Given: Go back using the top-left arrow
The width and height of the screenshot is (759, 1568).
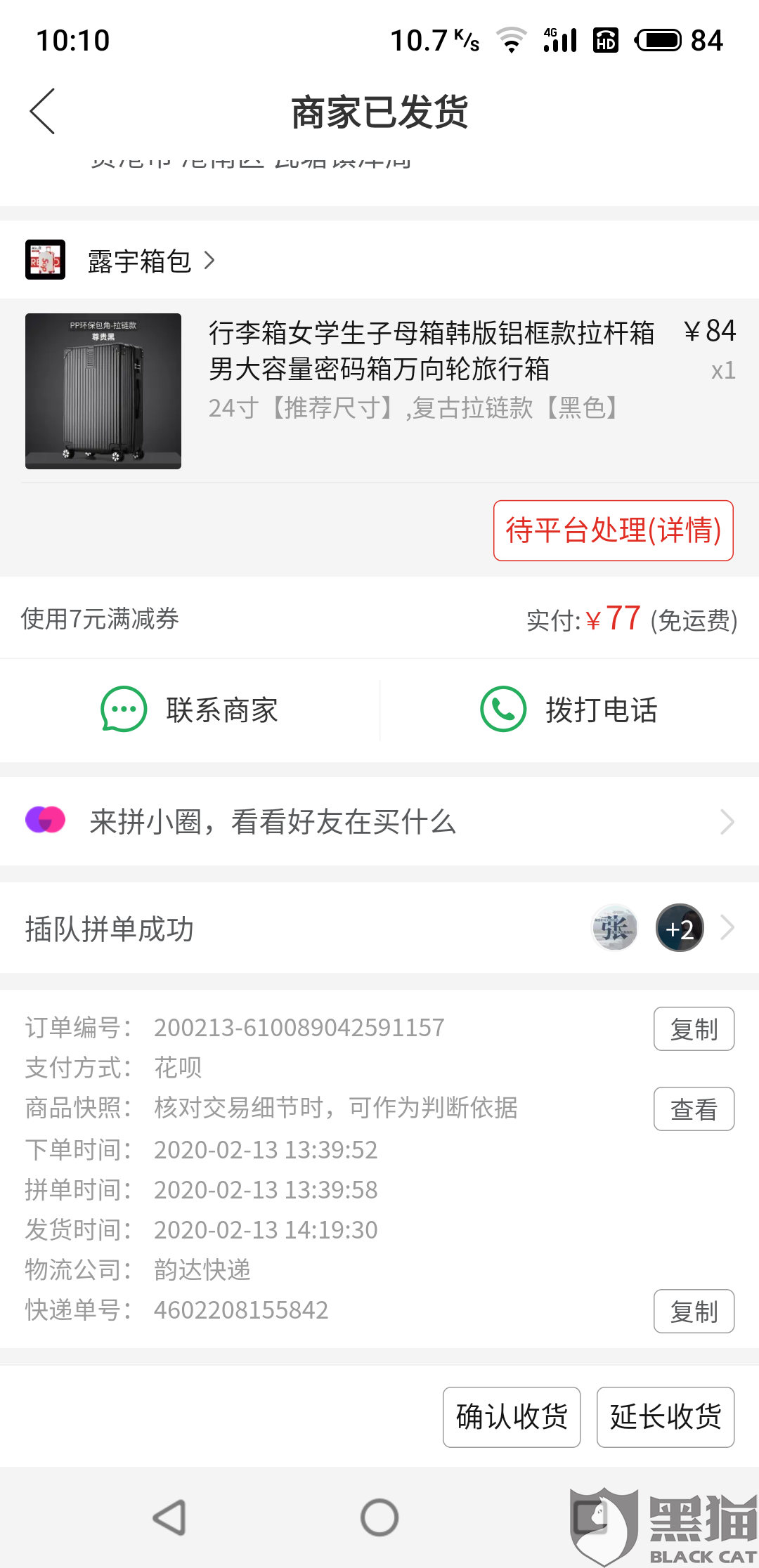Looking at the screenshot, I should click(x=42, y=111).
